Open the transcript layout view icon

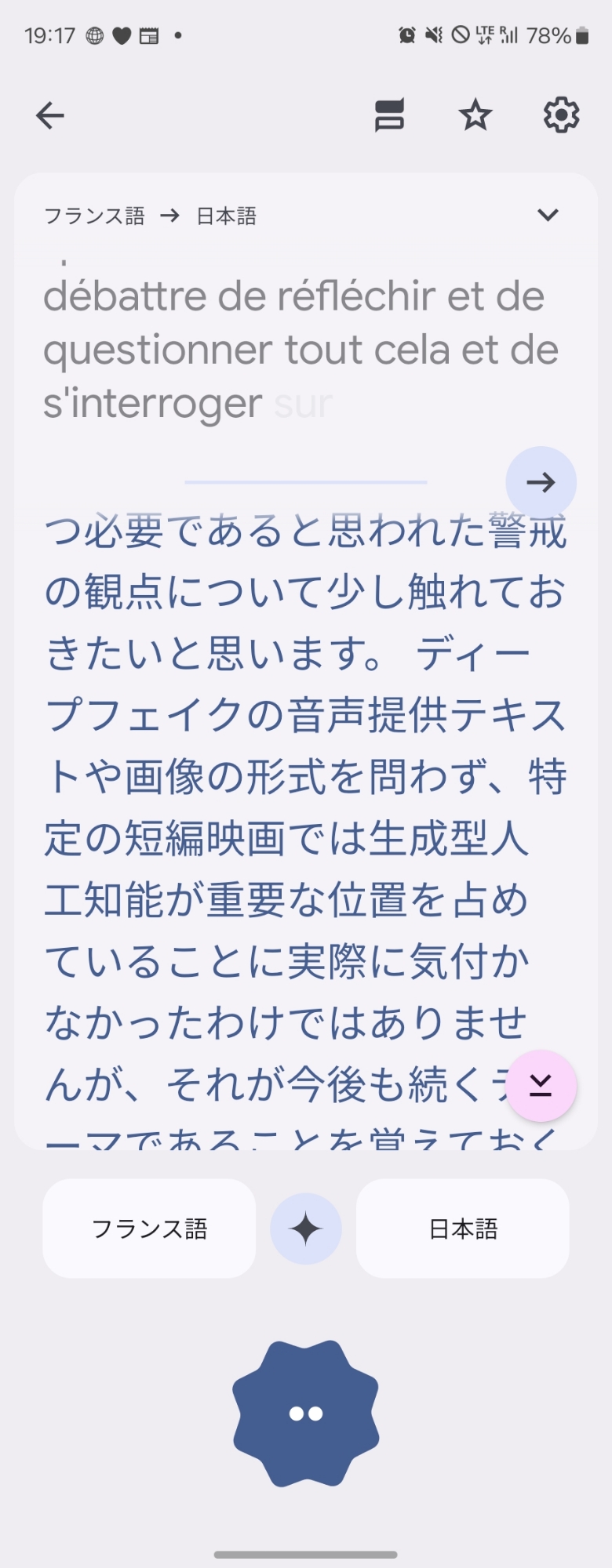(389, 116)
